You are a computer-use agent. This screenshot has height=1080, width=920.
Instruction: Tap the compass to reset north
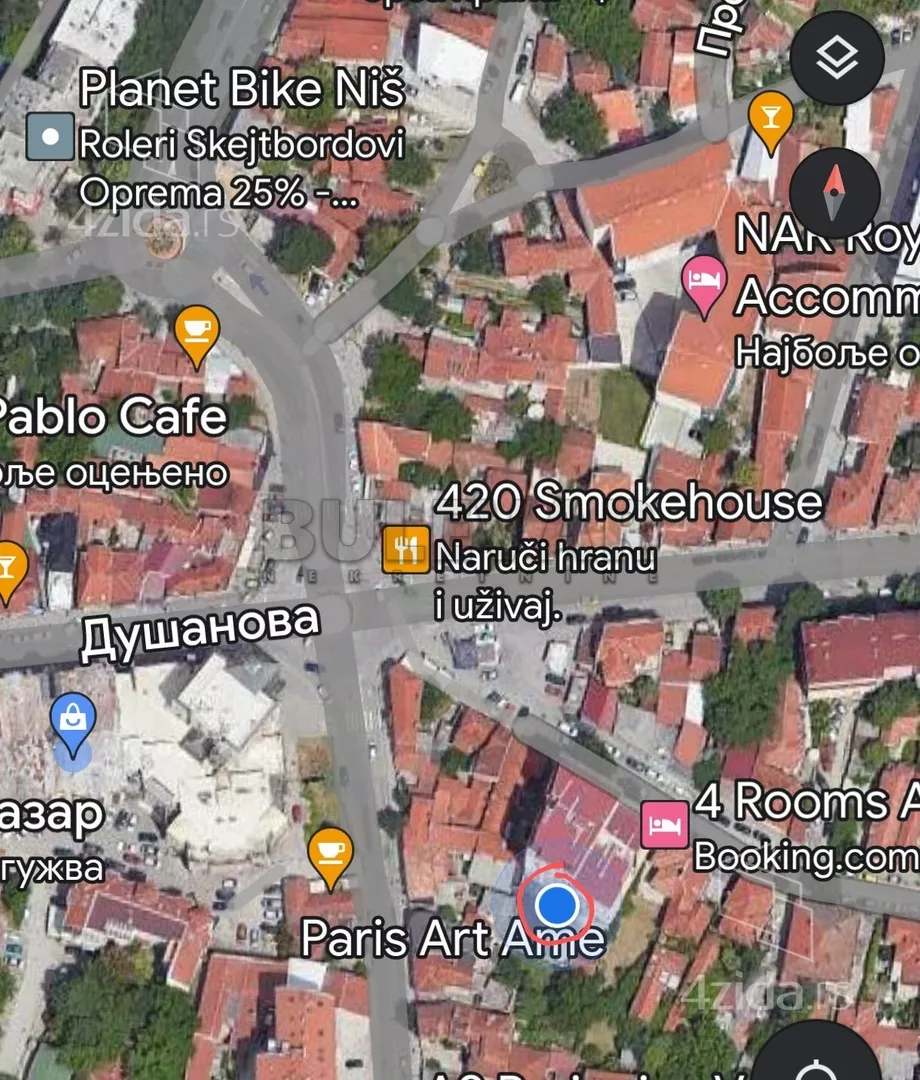tap(835, 193)
